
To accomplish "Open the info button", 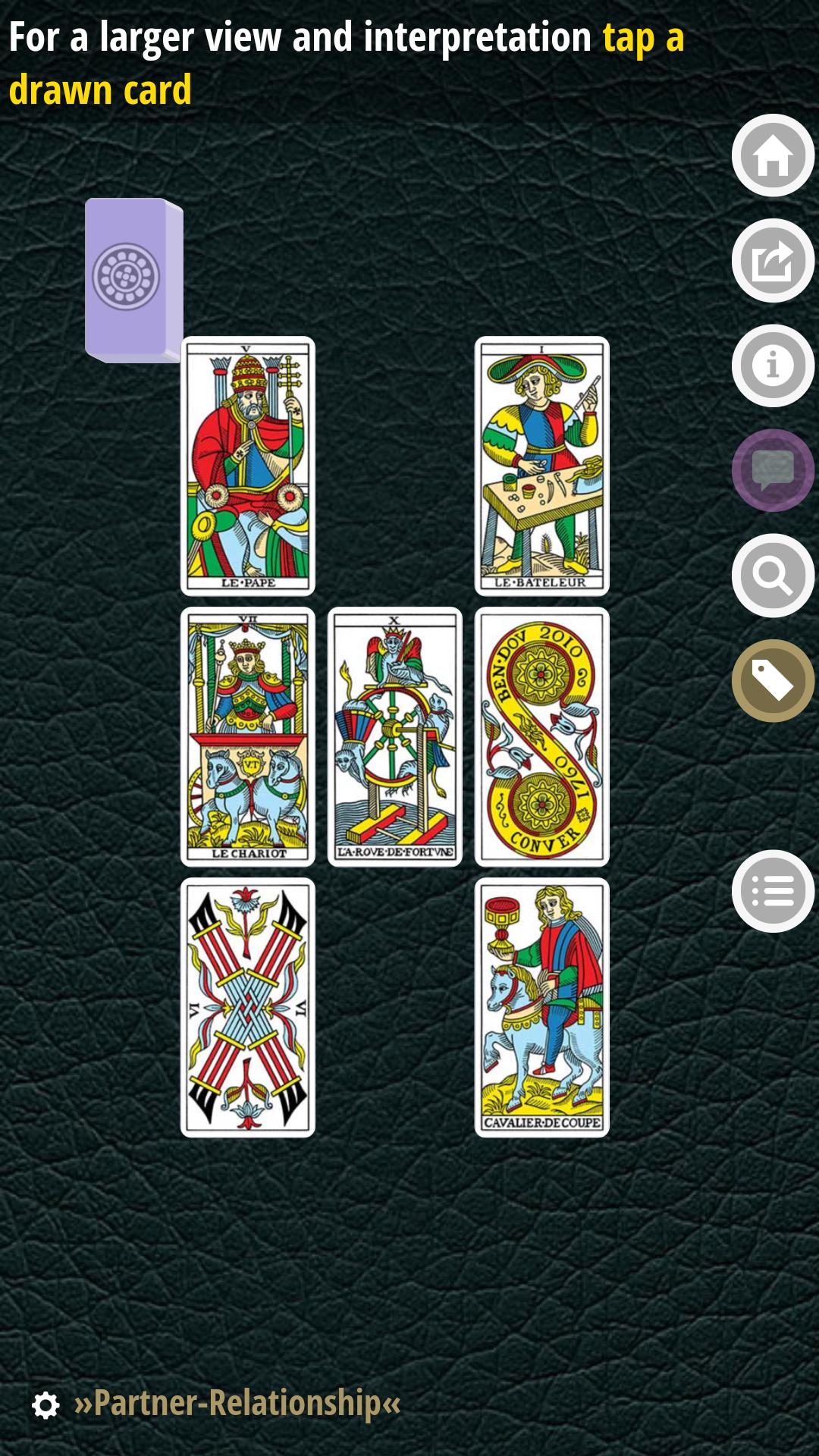I will [773, 366].
